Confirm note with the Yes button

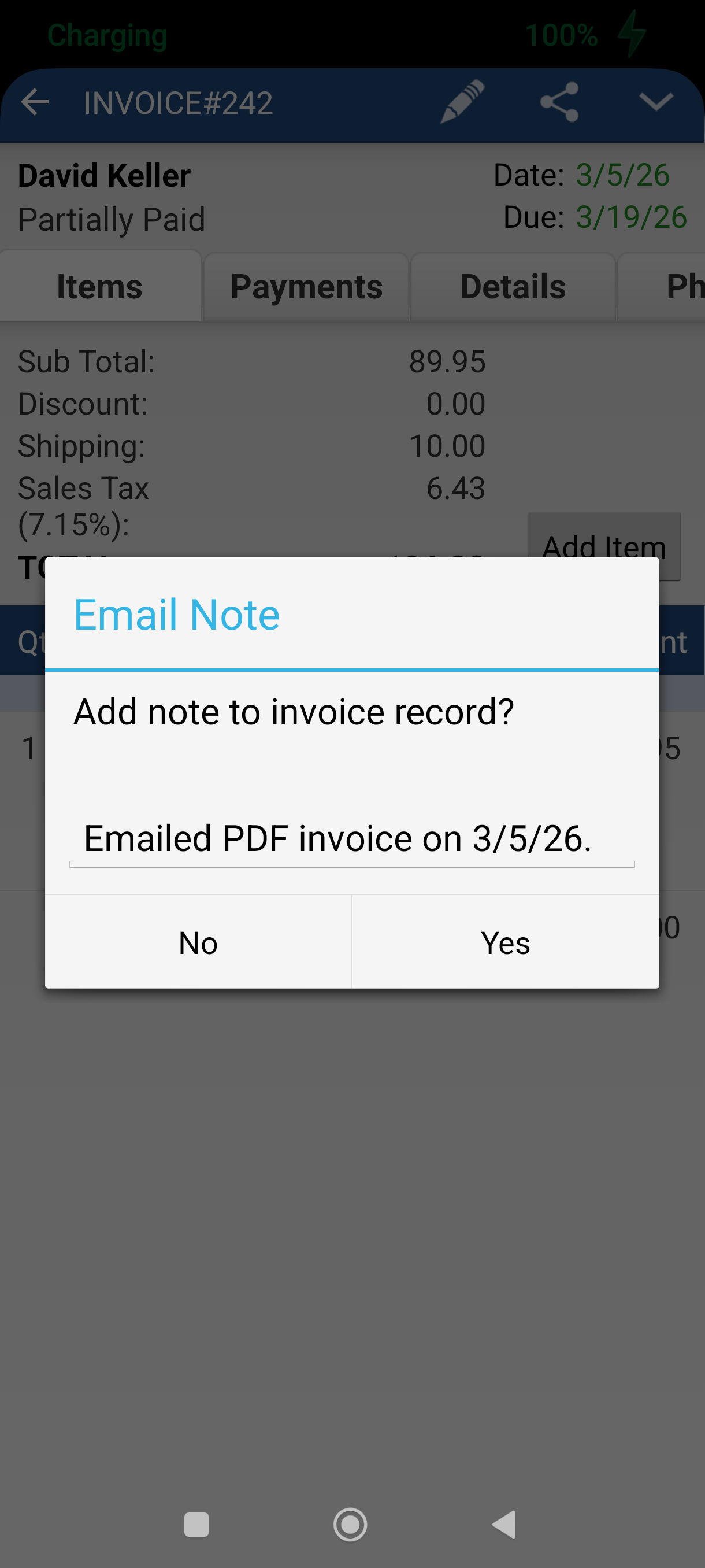pos(504,942)
